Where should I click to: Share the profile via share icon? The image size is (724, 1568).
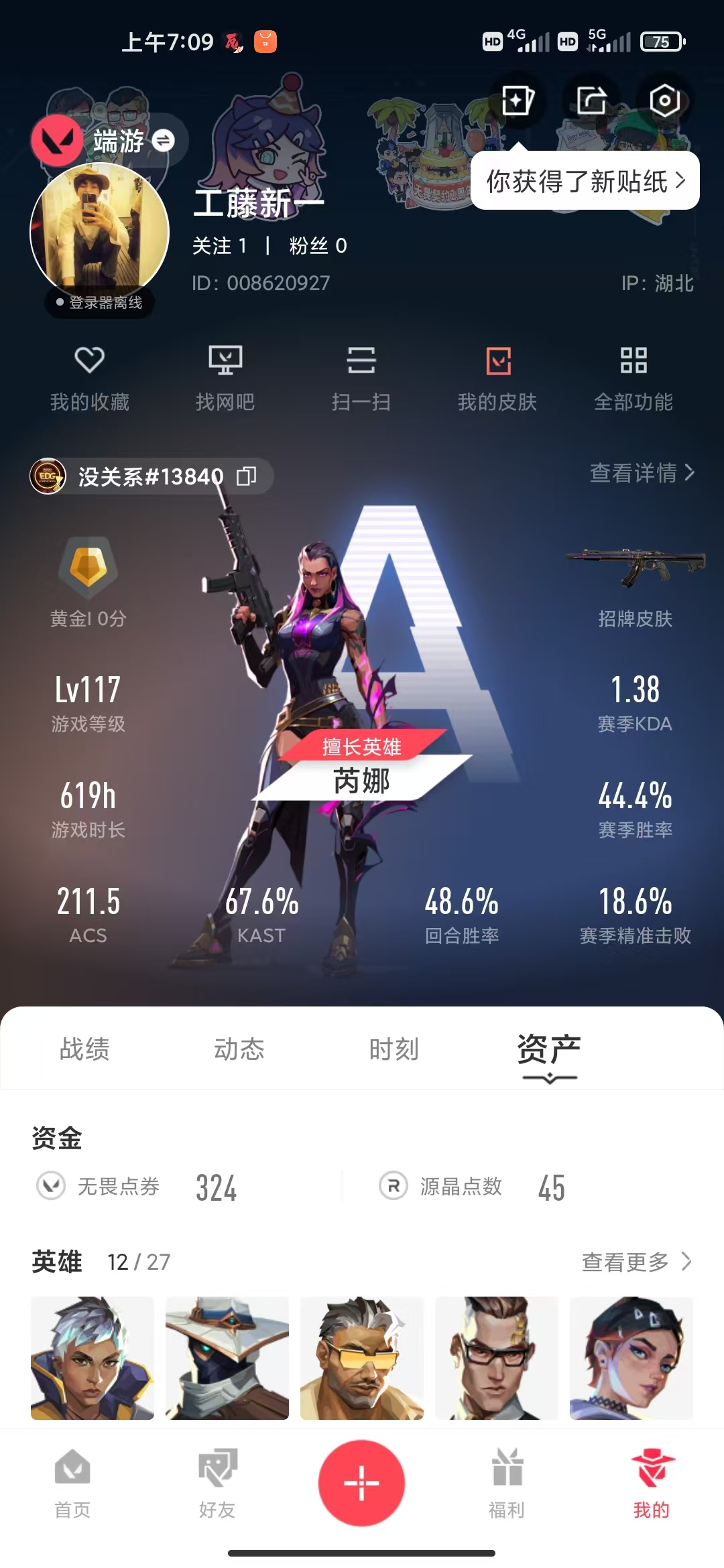point(591,101)
